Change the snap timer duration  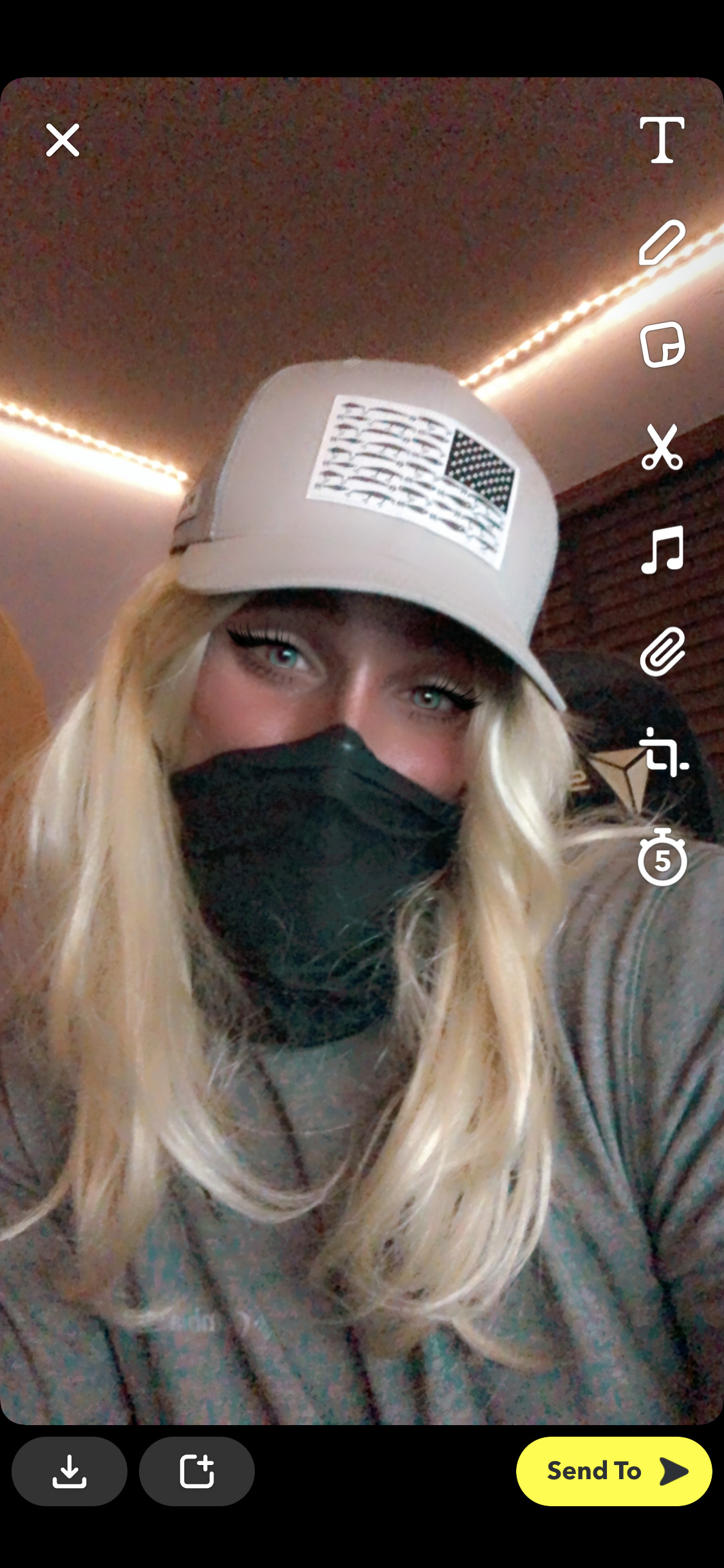tap(662, 857)
